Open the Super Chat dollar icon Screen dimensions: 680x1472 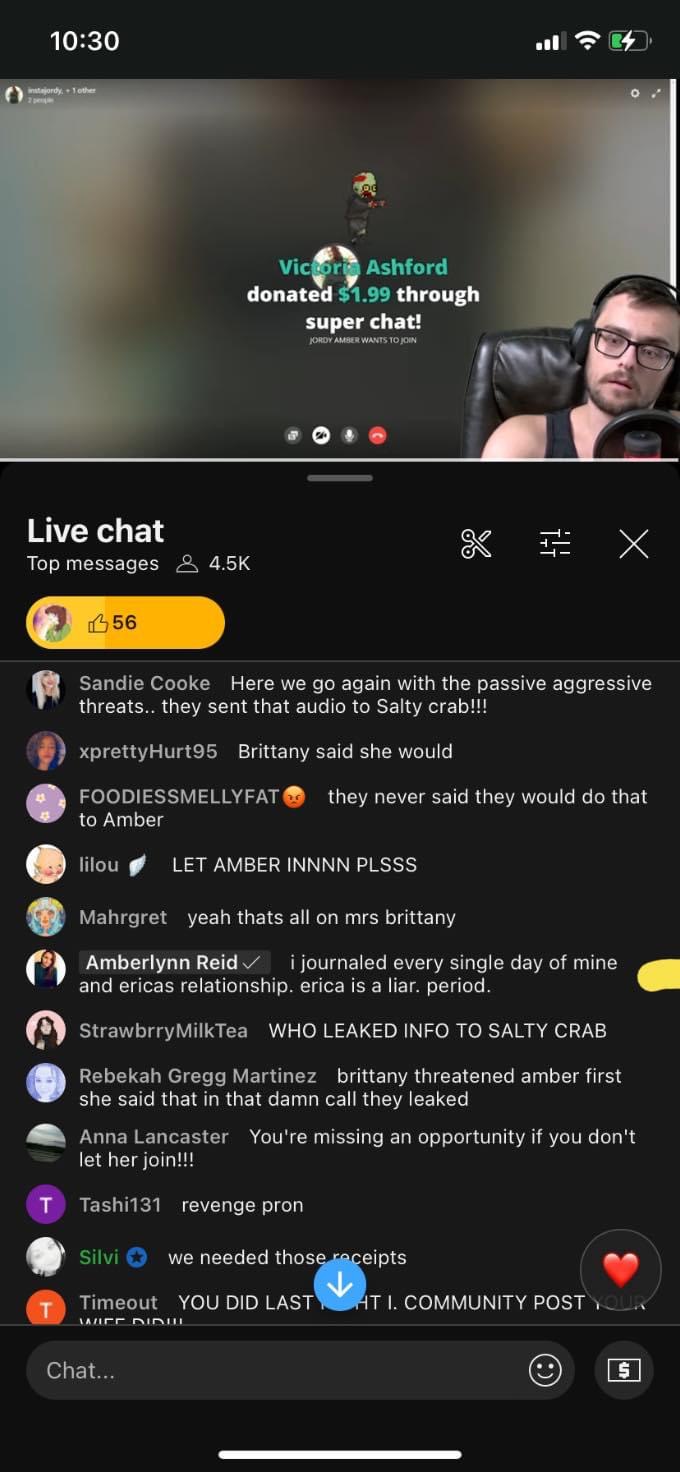[x=624, y=1370]
